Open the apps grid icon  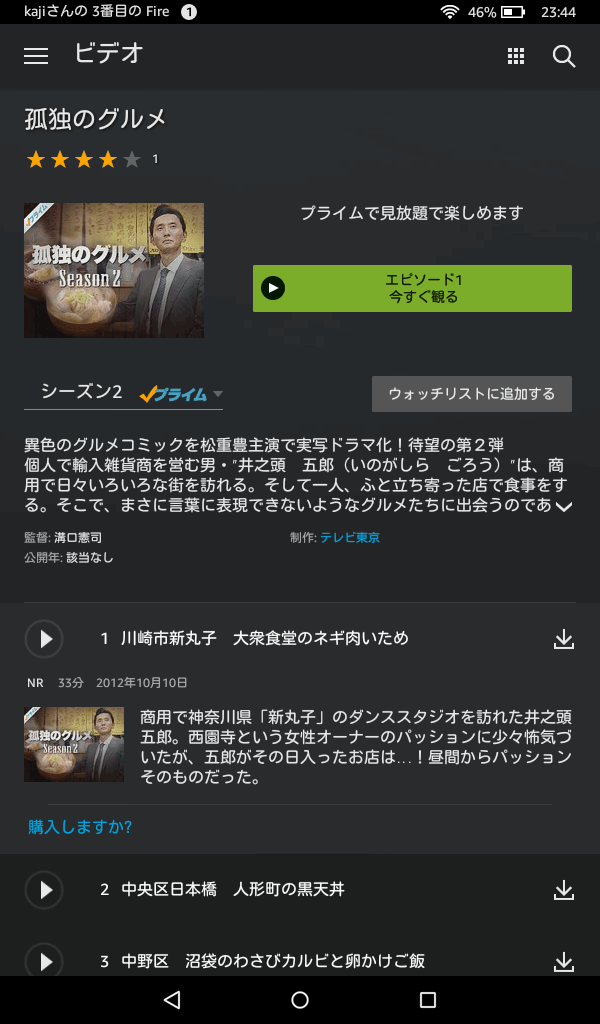pyautogui.click(x=516, y=56)
